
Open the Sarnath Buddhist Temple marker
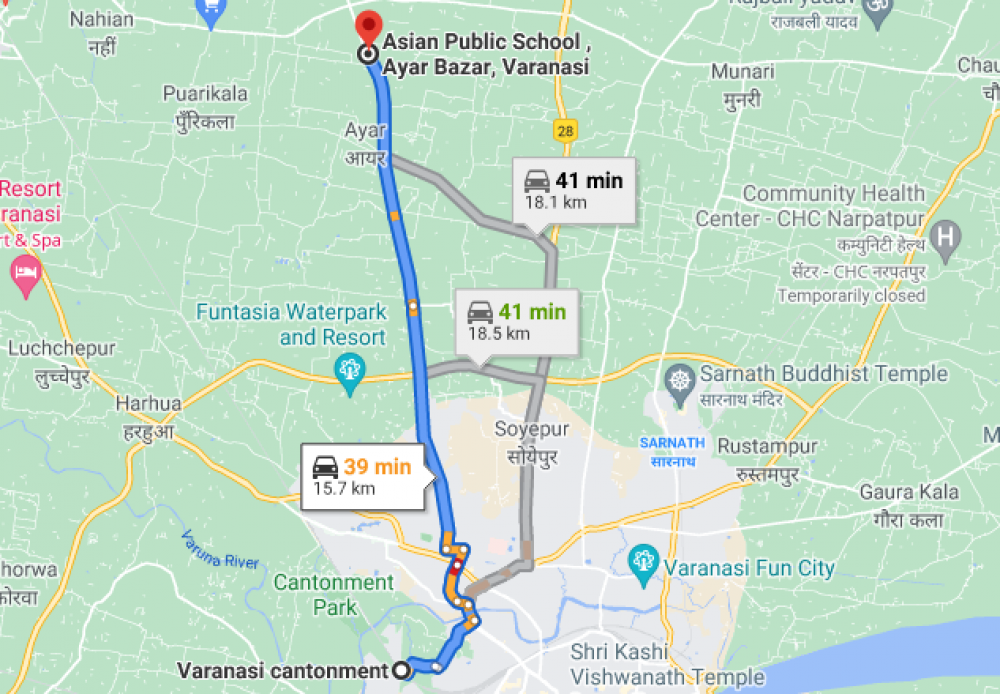pos(679,380)
